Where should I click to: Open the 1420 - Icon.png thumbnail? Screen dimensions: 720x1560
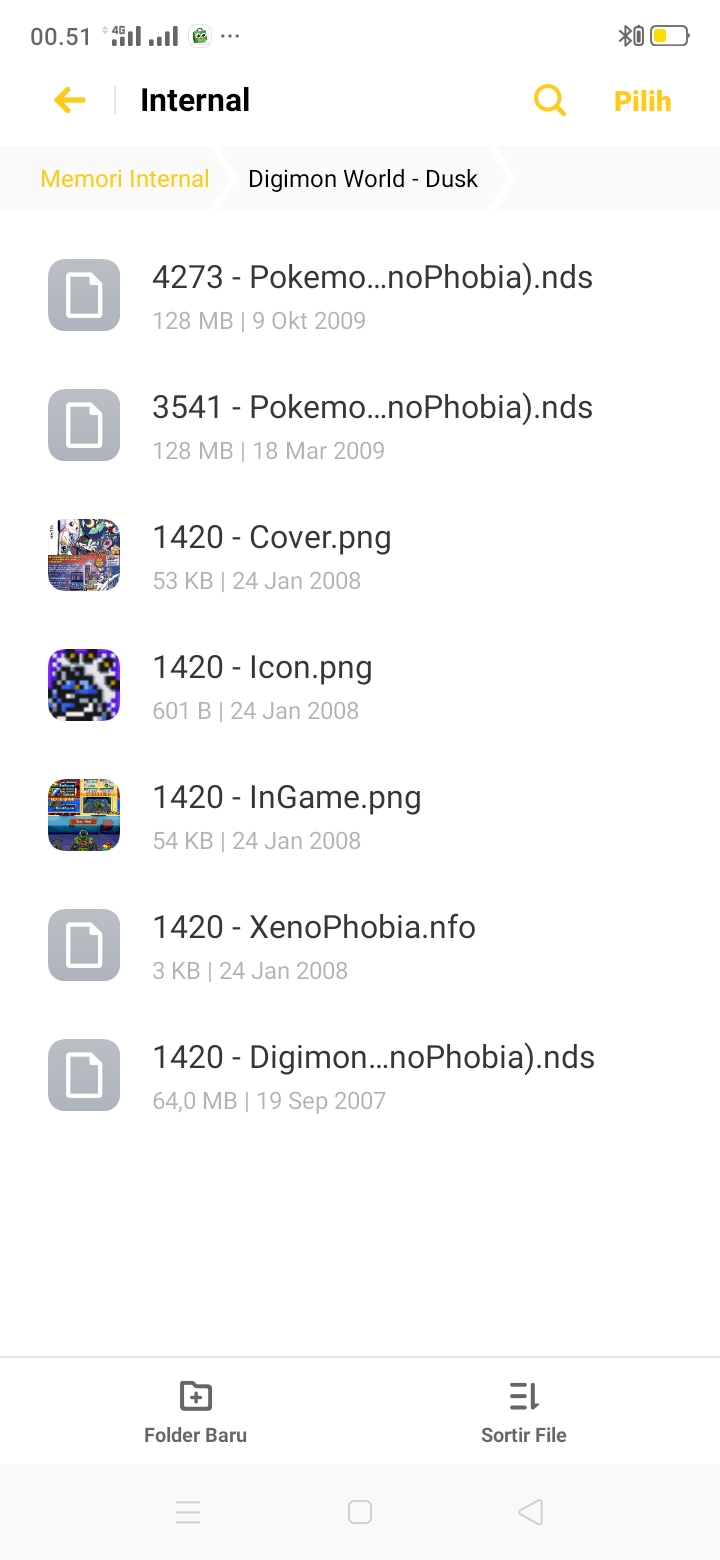pyautogui.click(x=84, y=685)
